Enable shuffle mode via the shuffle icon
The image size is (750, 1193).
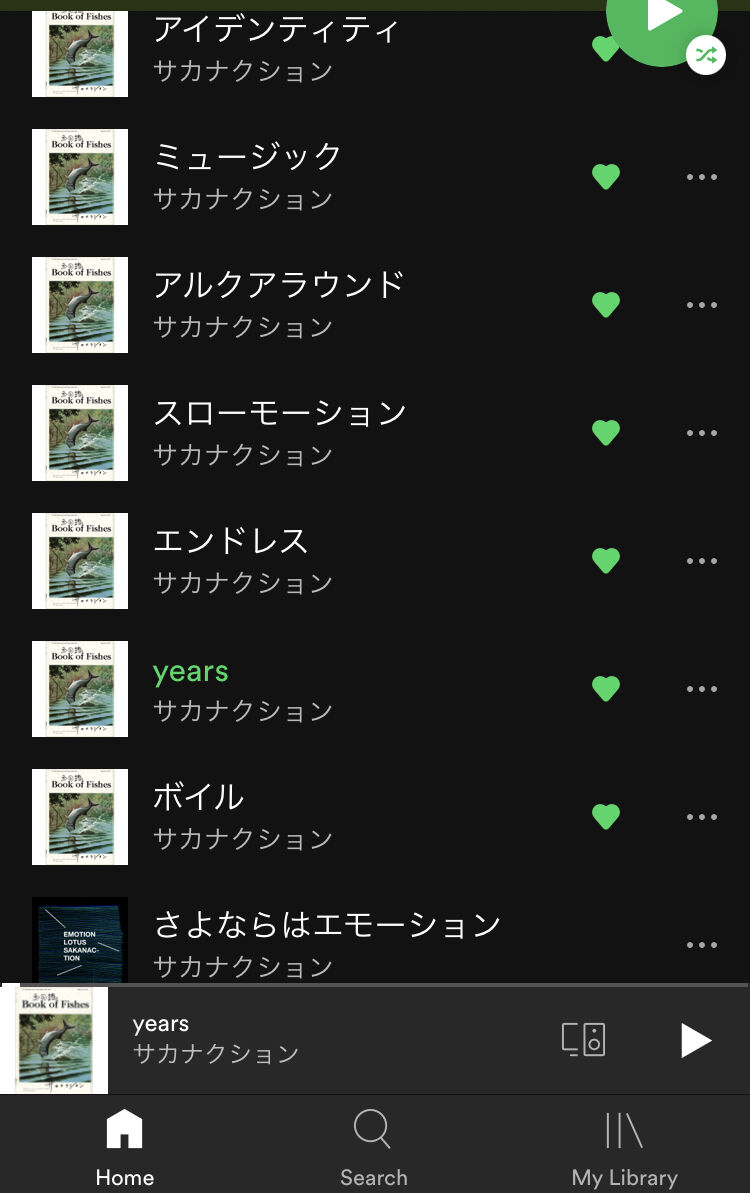(x=708, y=55)
